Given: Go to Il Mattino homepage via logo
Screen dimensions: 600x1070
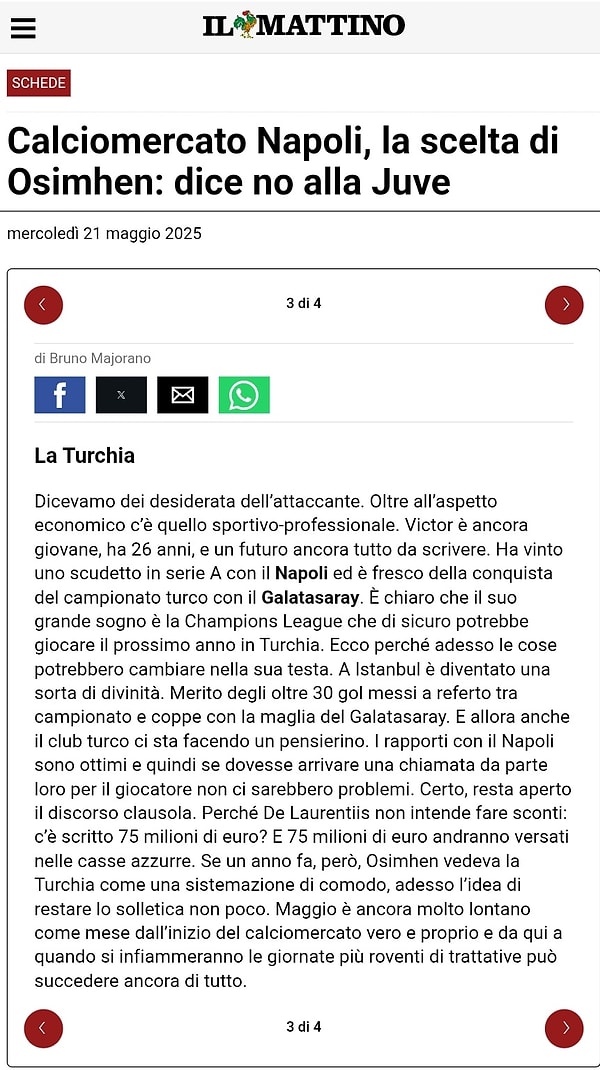Looking at the screenshot, I should [x=303, y=25].
